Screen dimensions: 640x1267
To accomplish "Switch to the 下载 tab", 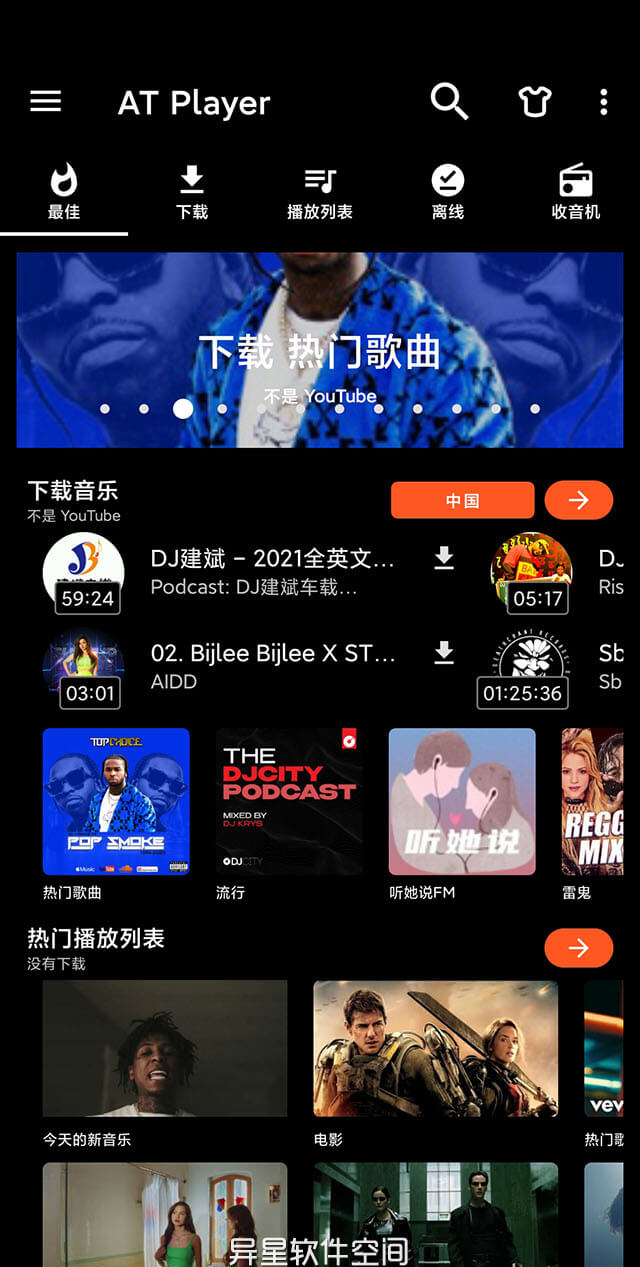I will coord(192,193).
